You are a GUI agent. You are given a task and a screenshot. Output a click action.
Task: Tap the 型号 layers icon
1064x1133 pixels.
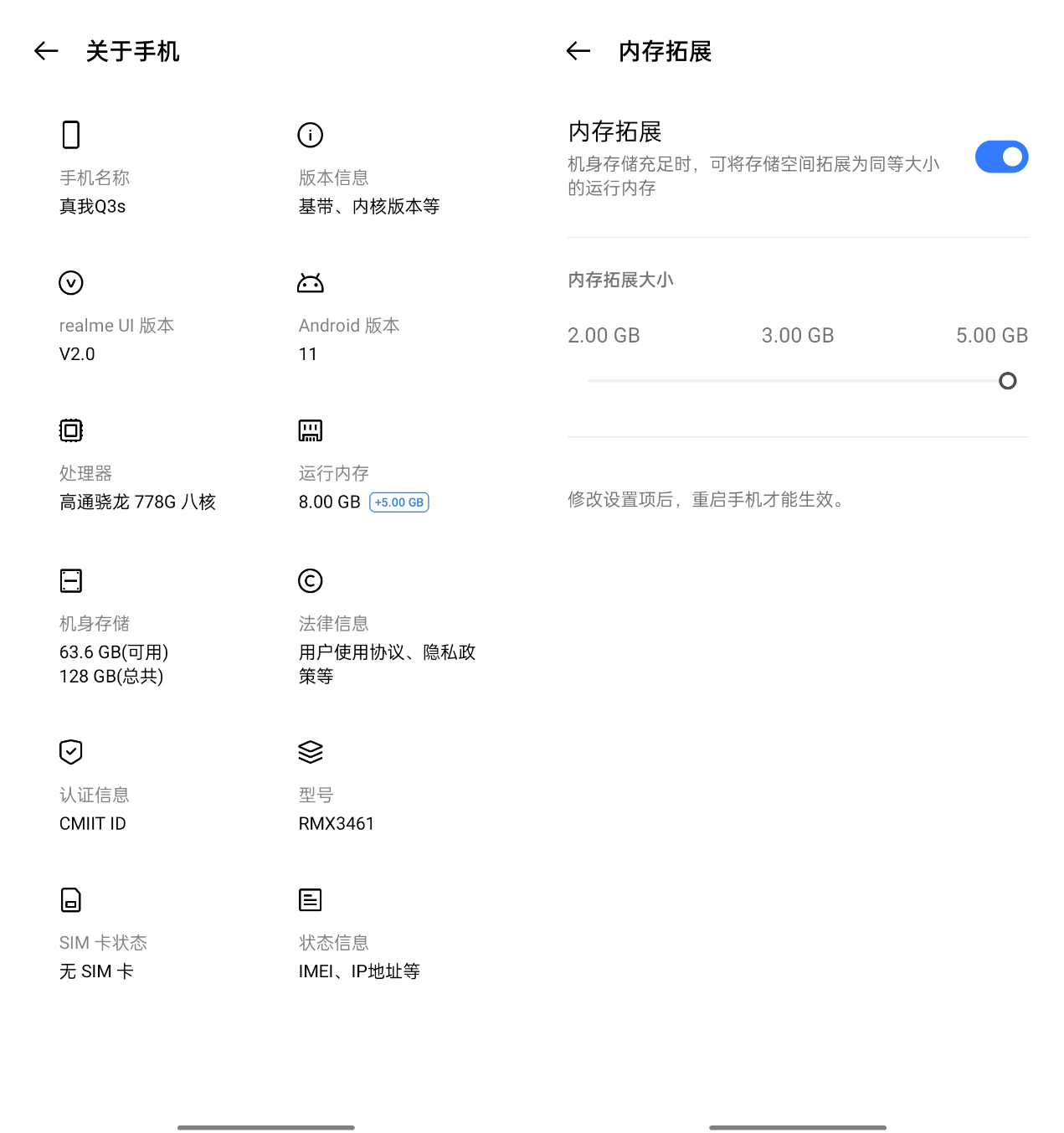click(x=310, y=751)
